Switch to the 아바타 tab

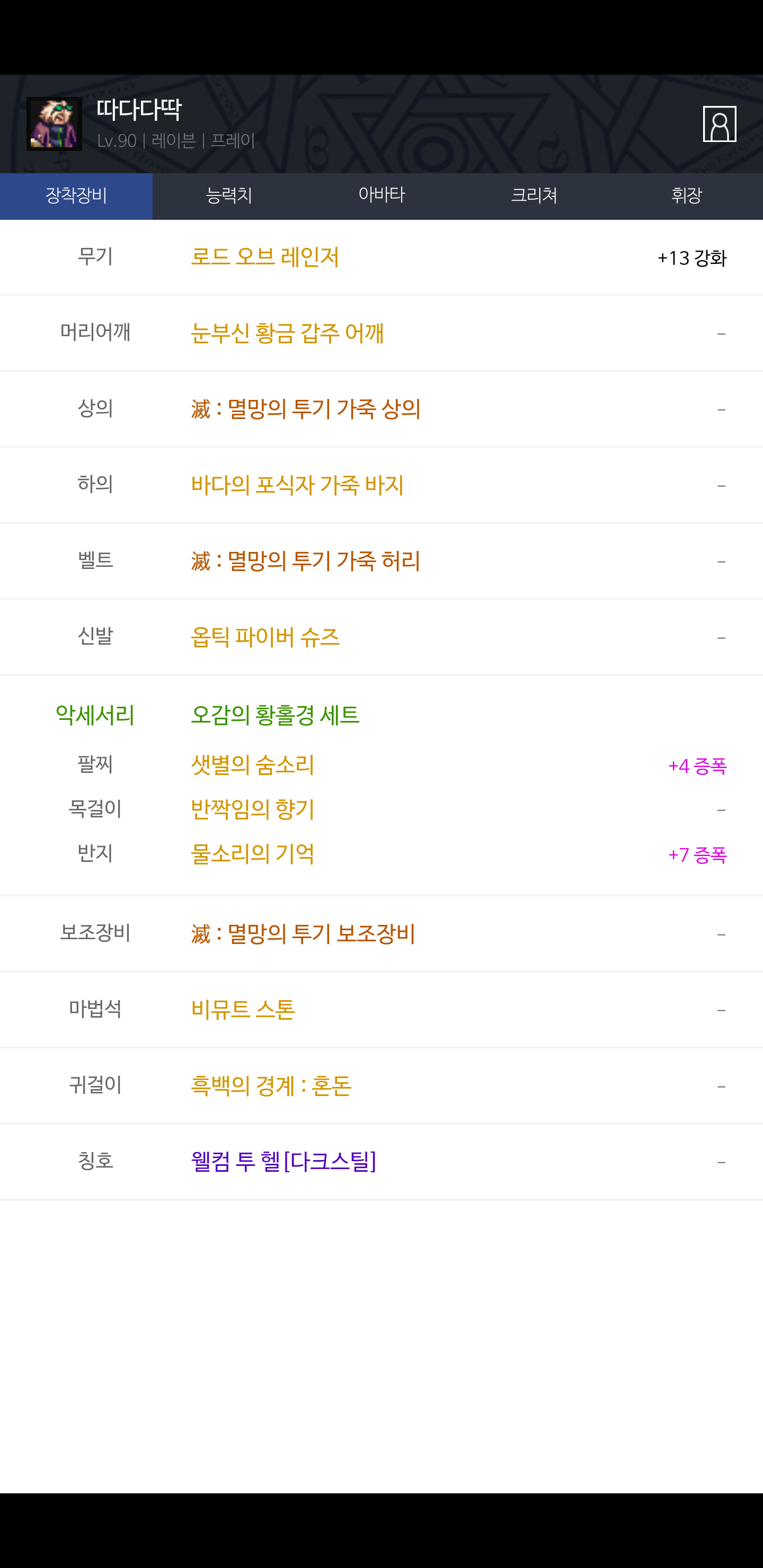click(382, 196)
